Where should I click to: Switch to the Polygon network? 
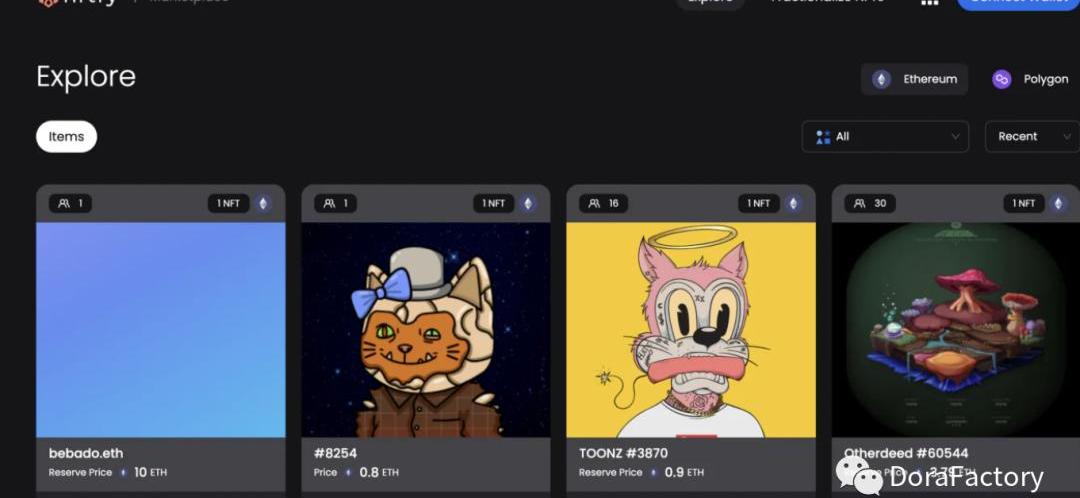pyautogui.click(x=1030, y=79)
